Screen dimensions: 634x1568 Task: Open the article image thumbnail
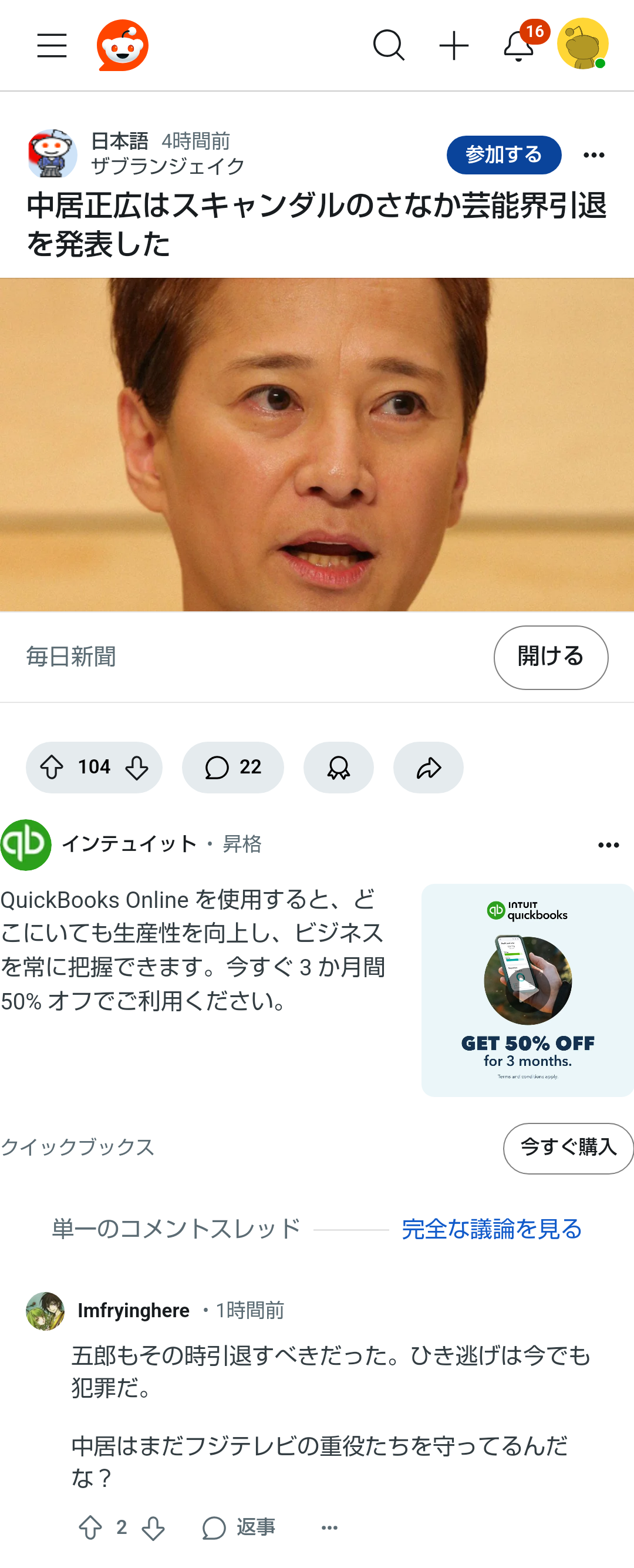tap(317, 445)
